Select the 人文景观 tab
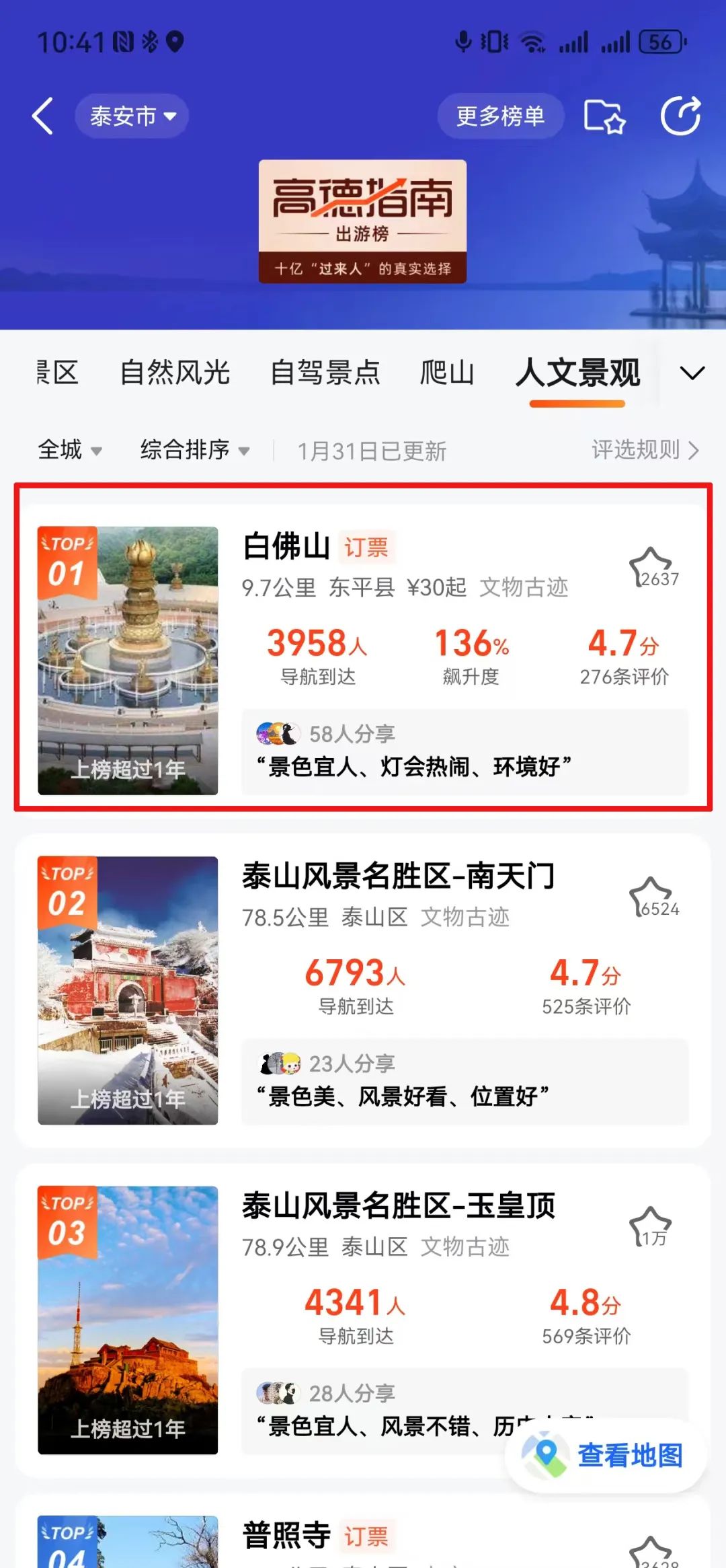The width and height of the screenshot is (726, 1568). point(577,372)
